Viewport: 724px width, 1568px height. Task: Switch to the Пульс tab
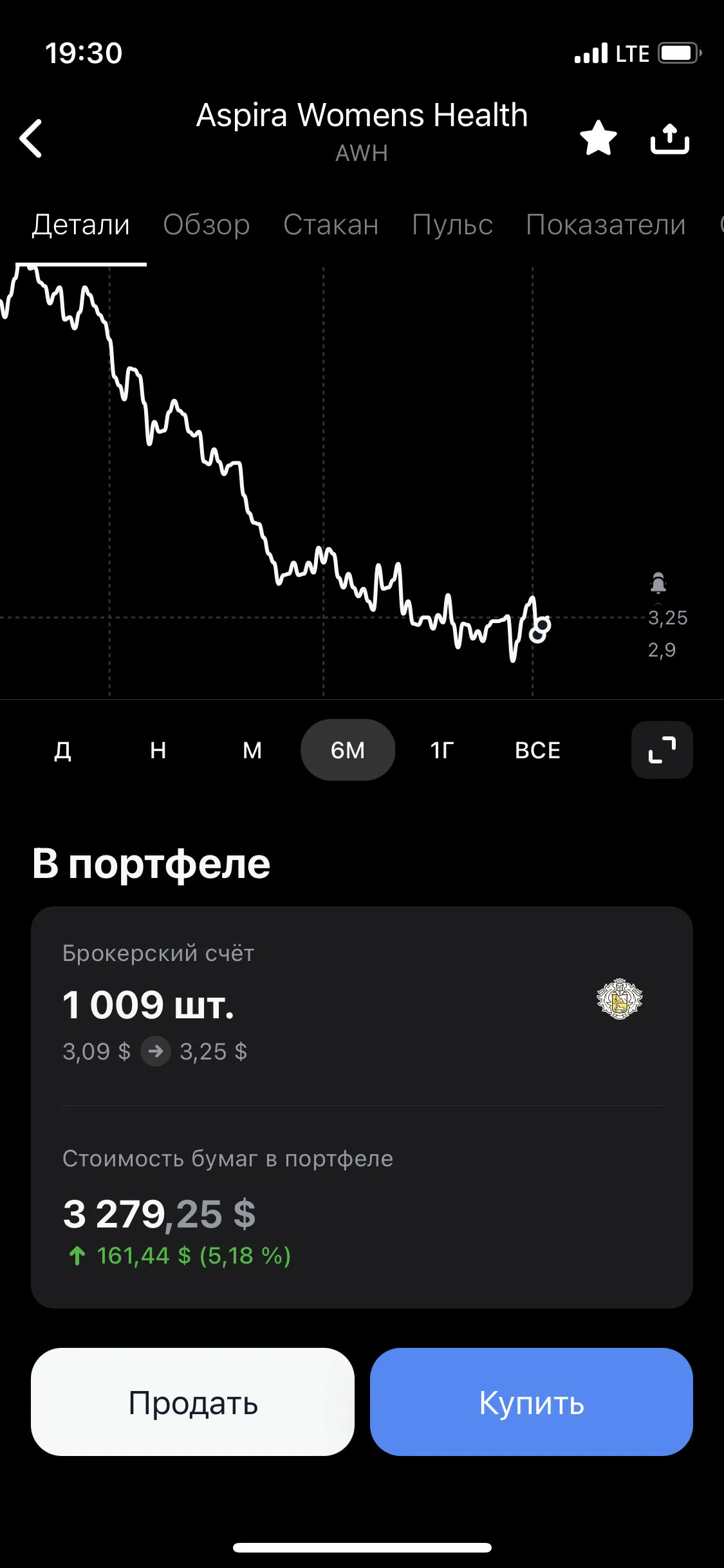click(452, 225)
